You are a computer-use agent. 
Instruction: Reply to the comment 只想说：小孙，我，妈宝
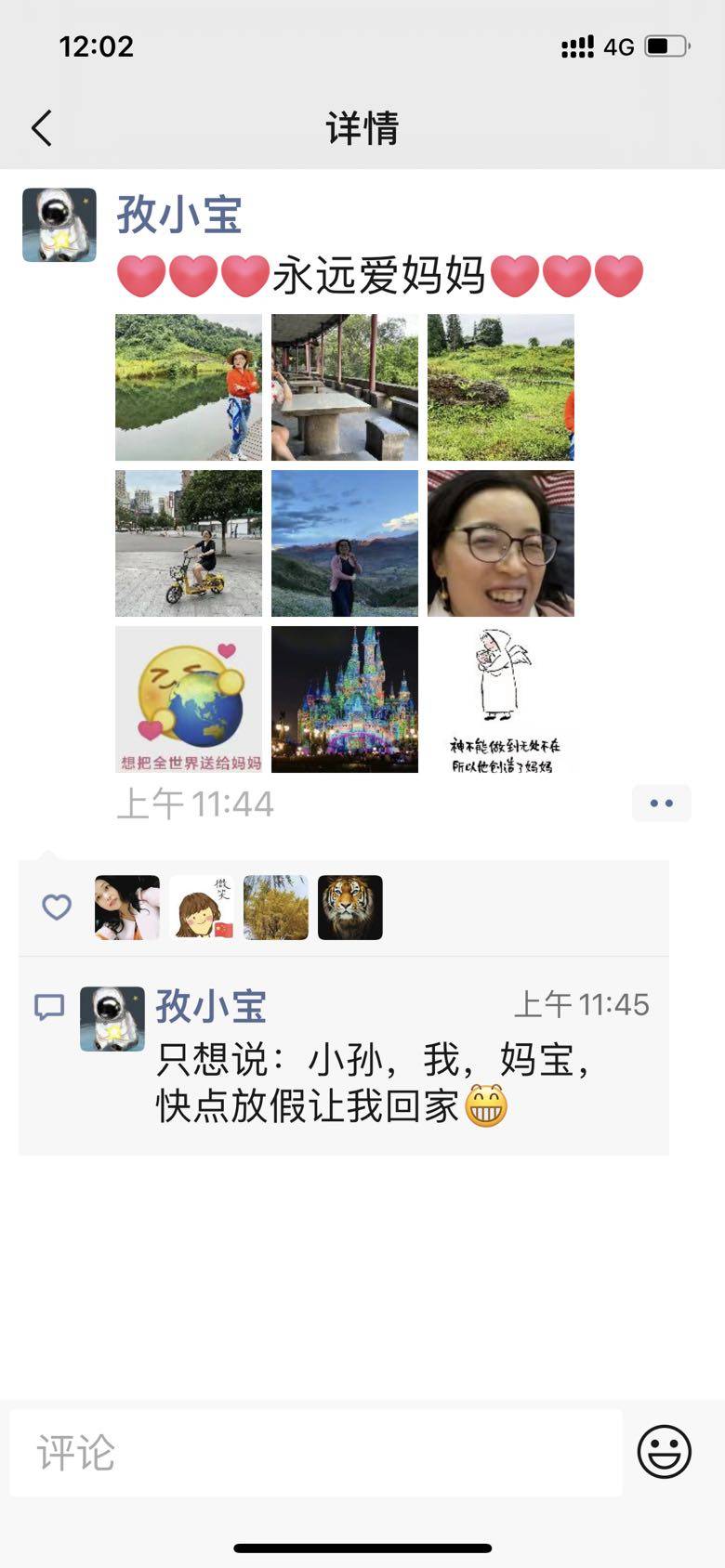coord(372,1082)
